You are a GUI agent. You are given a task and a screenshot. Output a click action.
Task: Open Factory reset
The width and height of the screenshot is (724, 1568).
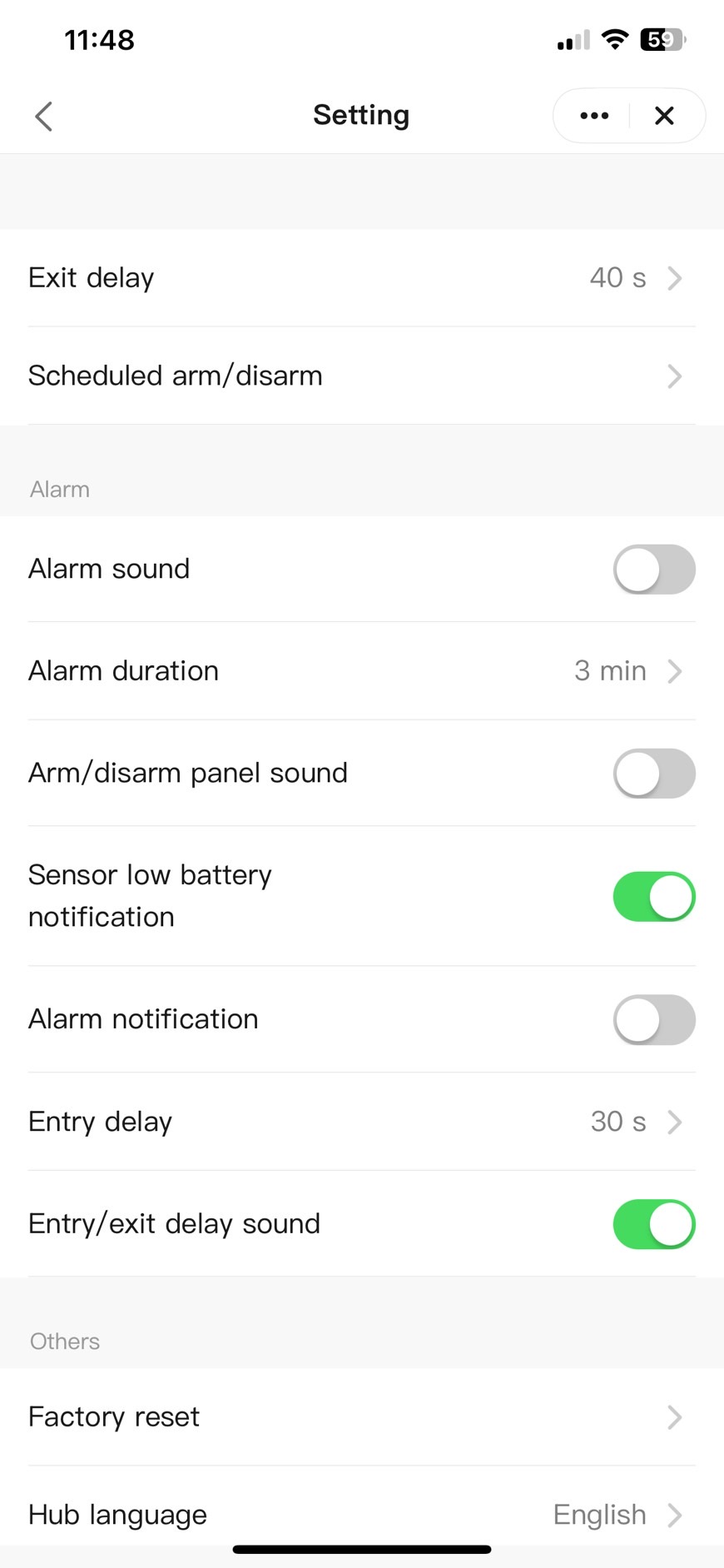point(361,1417)
